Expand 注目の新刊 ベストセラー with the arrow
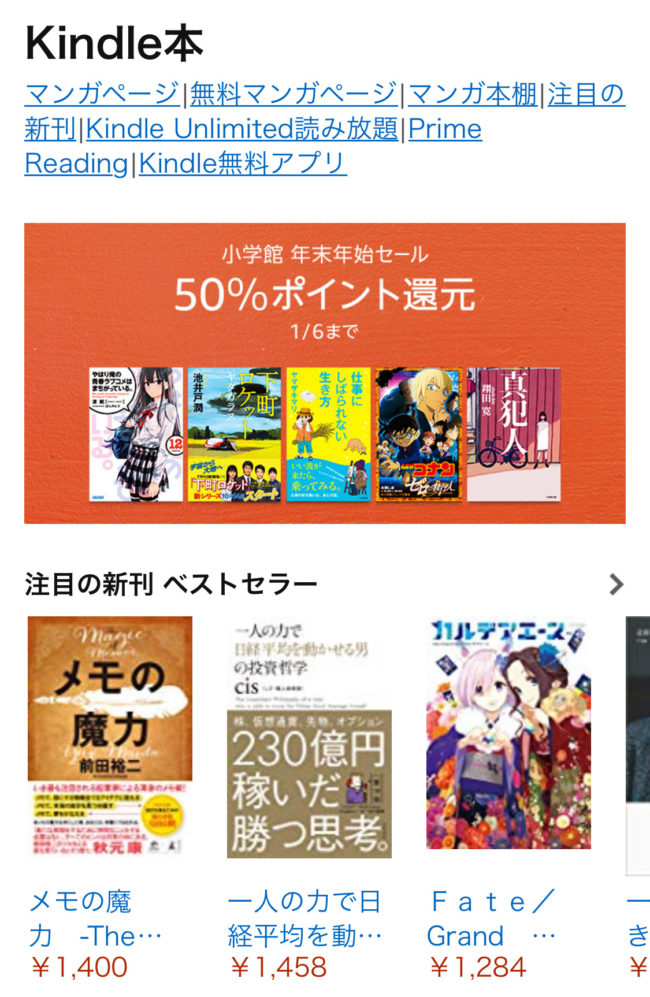The image size is (650, 997). [x=616, y=584]
